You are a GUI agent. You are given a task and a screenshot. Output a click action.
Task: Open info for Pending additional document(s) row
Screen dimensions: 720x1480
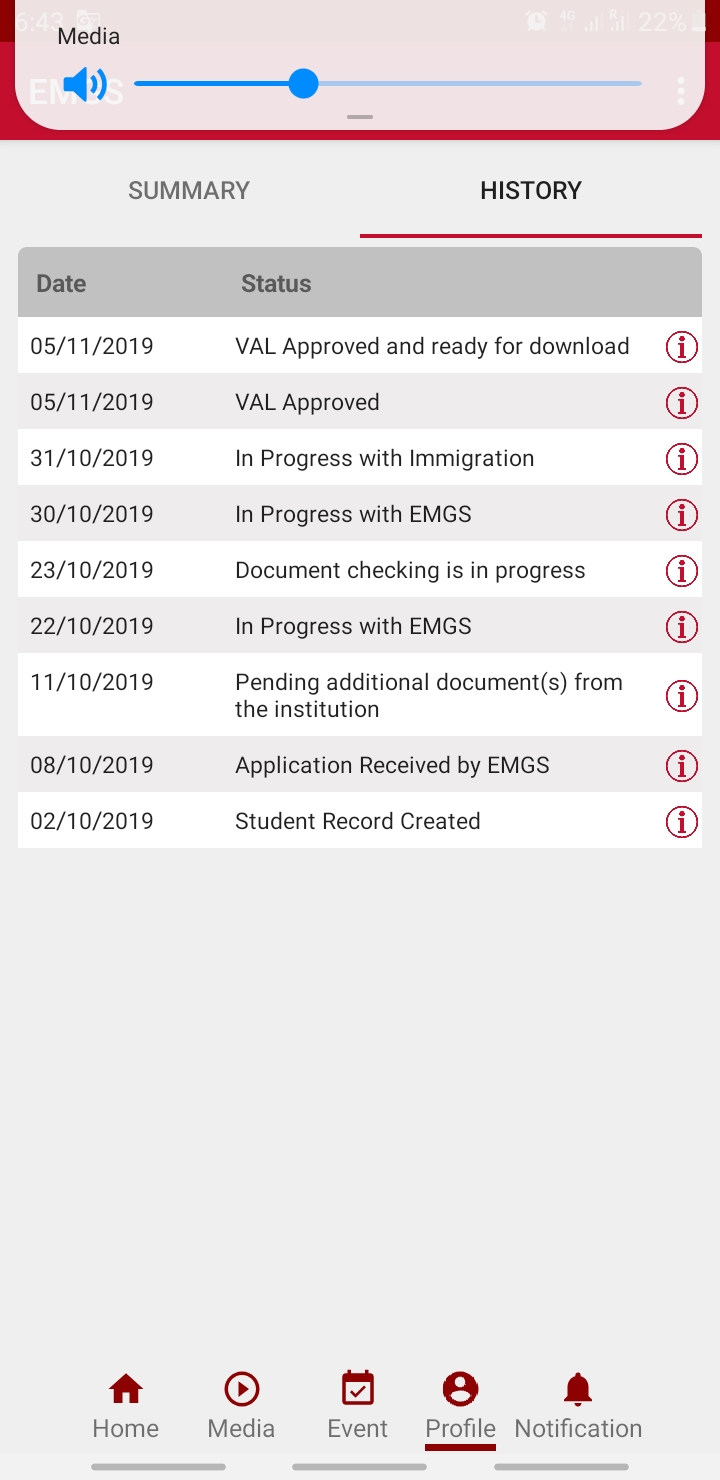click(681, 695)
